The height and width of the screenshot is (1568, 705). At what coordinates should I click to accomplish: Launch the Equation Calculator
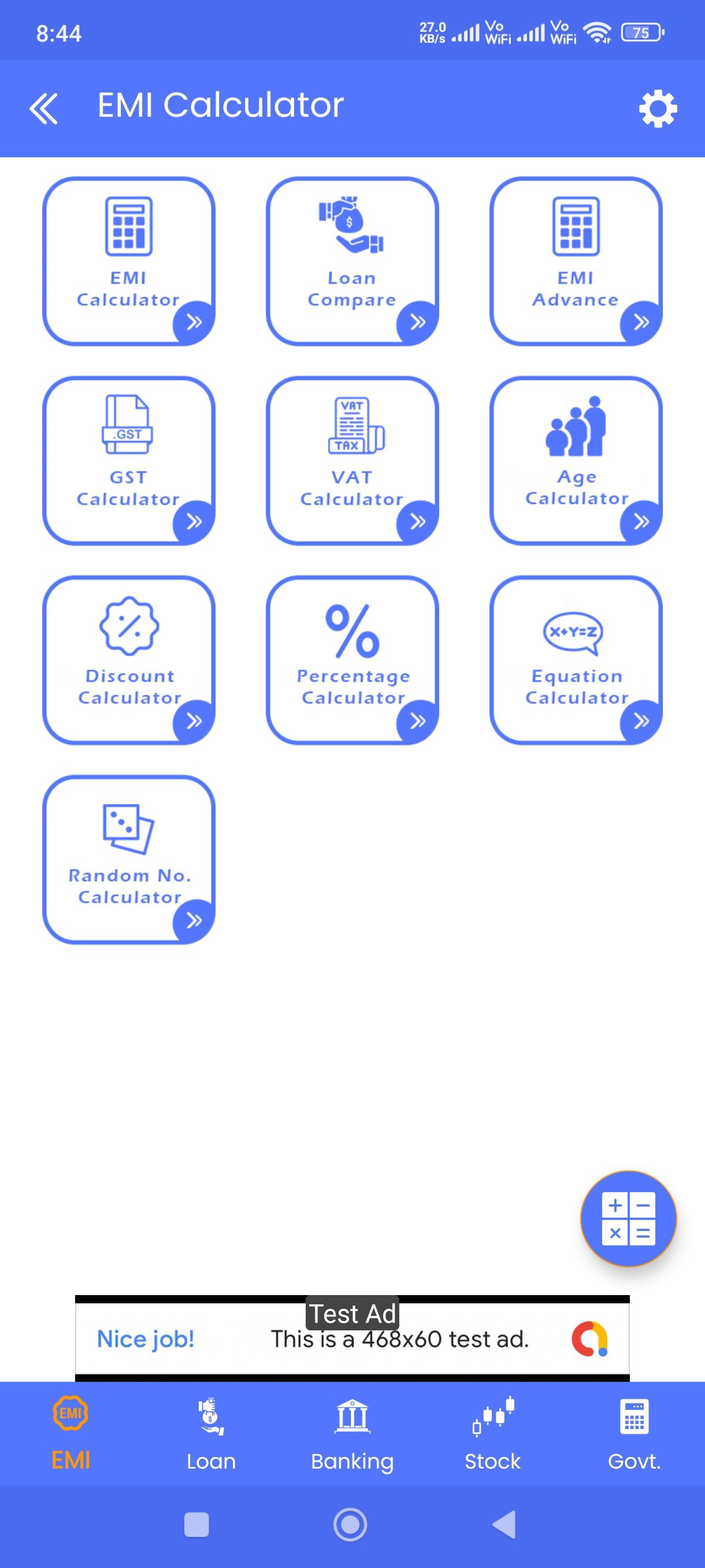(576, 660)
